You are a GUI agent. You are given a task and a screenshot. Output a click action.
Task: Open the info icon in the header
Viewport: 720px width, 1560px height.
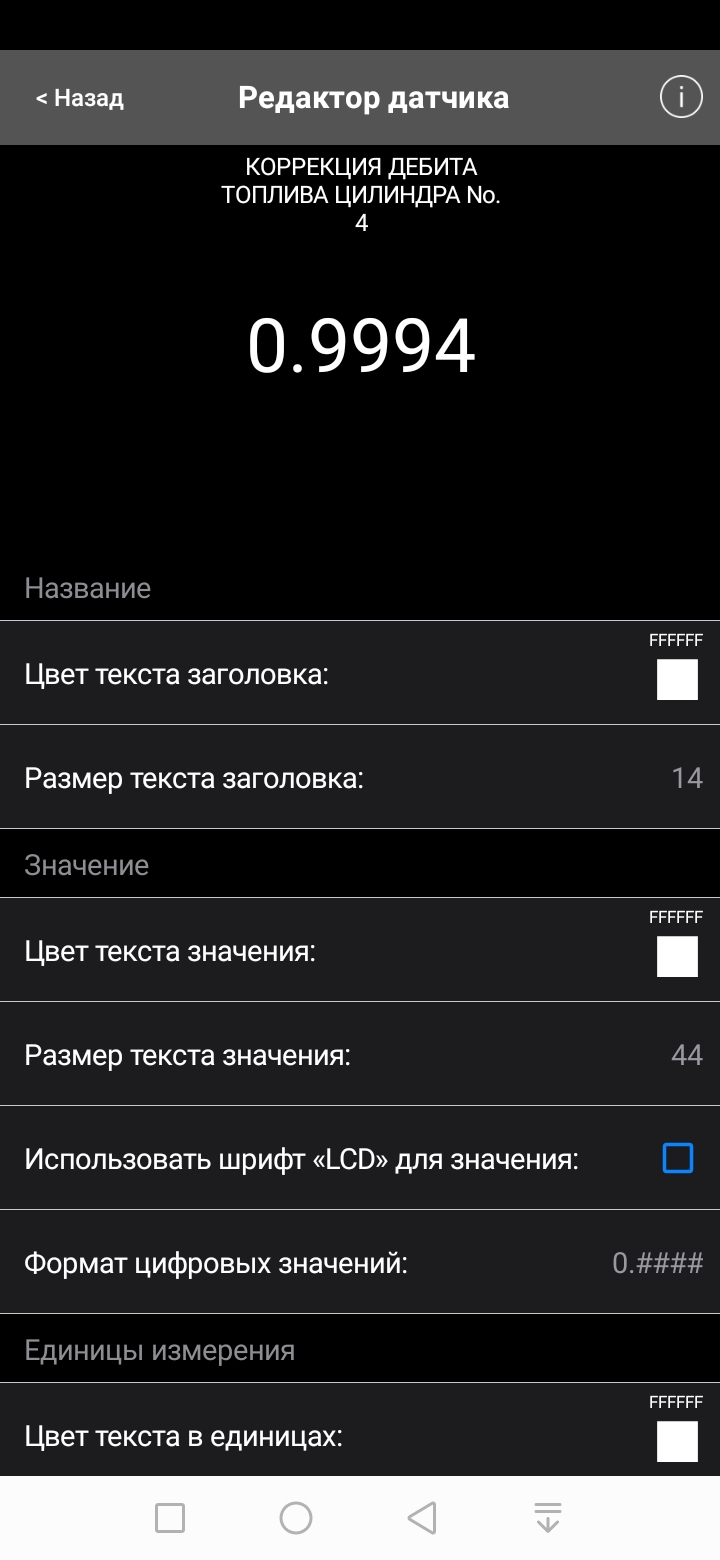coord(681,97)
